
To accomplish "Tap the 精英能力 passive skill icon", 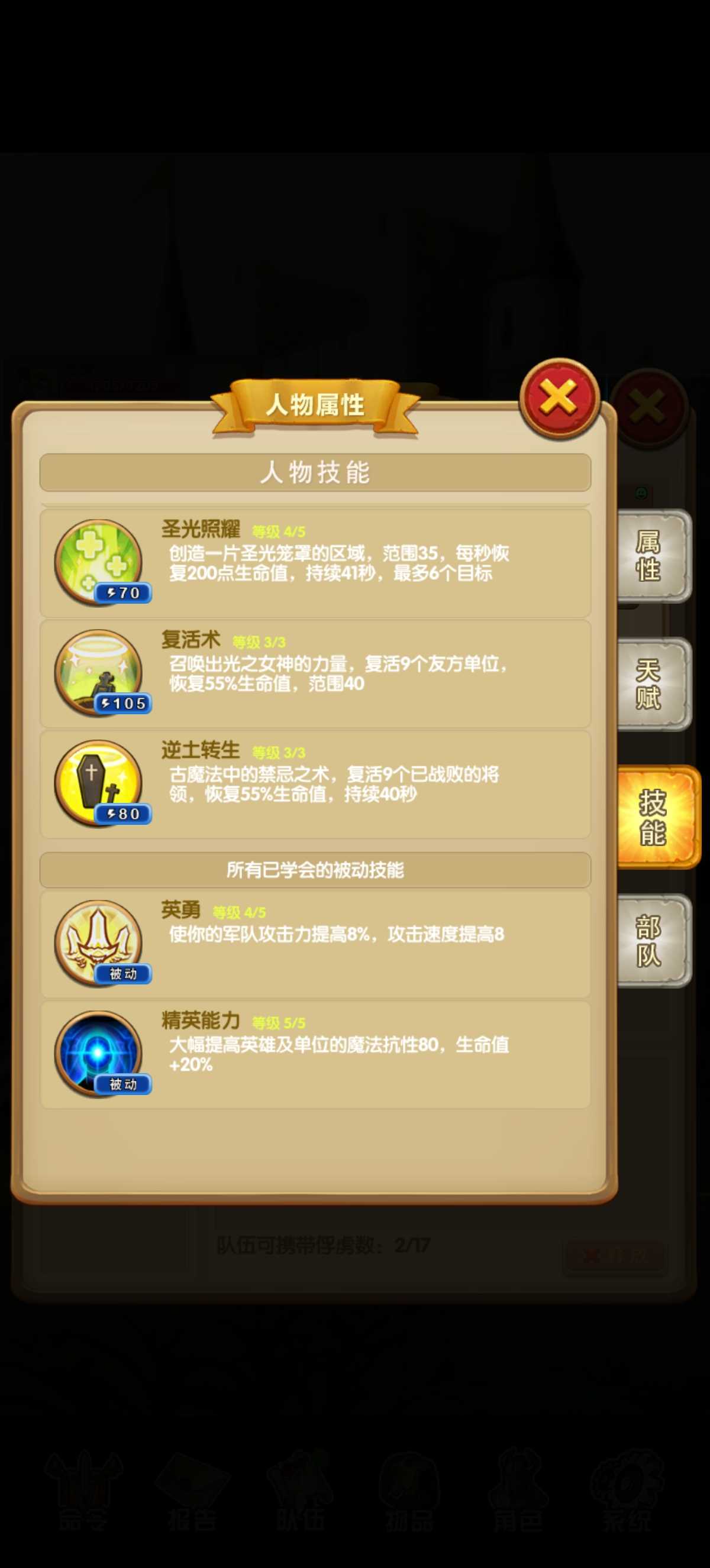I will pyautogui.click(x=99, y=1053).
